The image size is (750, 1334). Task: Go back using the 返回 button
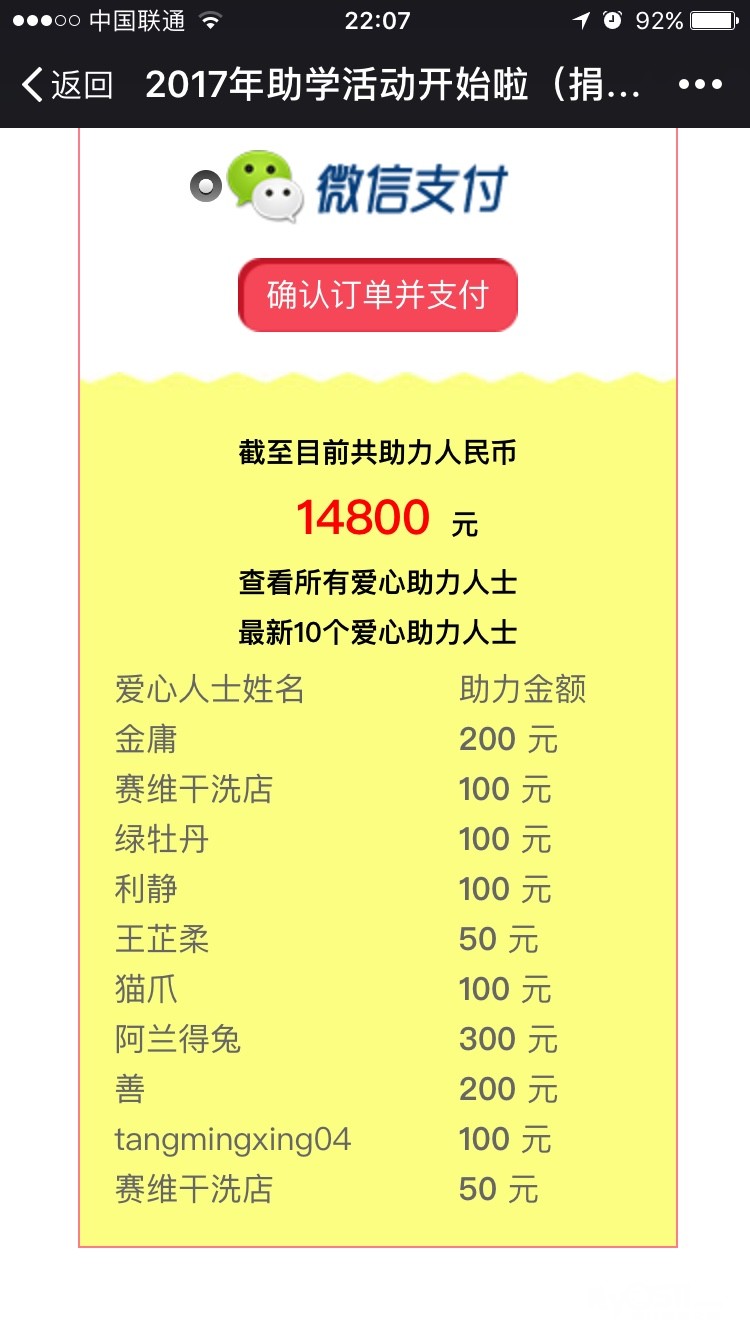(x=67, y=85)
